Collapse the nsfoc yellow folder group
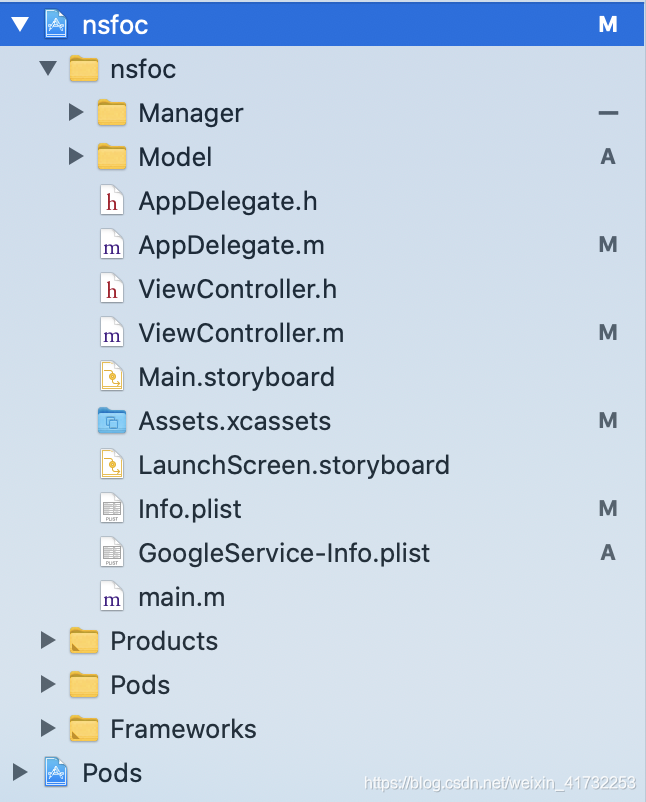646x802 pixels. (x=48, y=69)
